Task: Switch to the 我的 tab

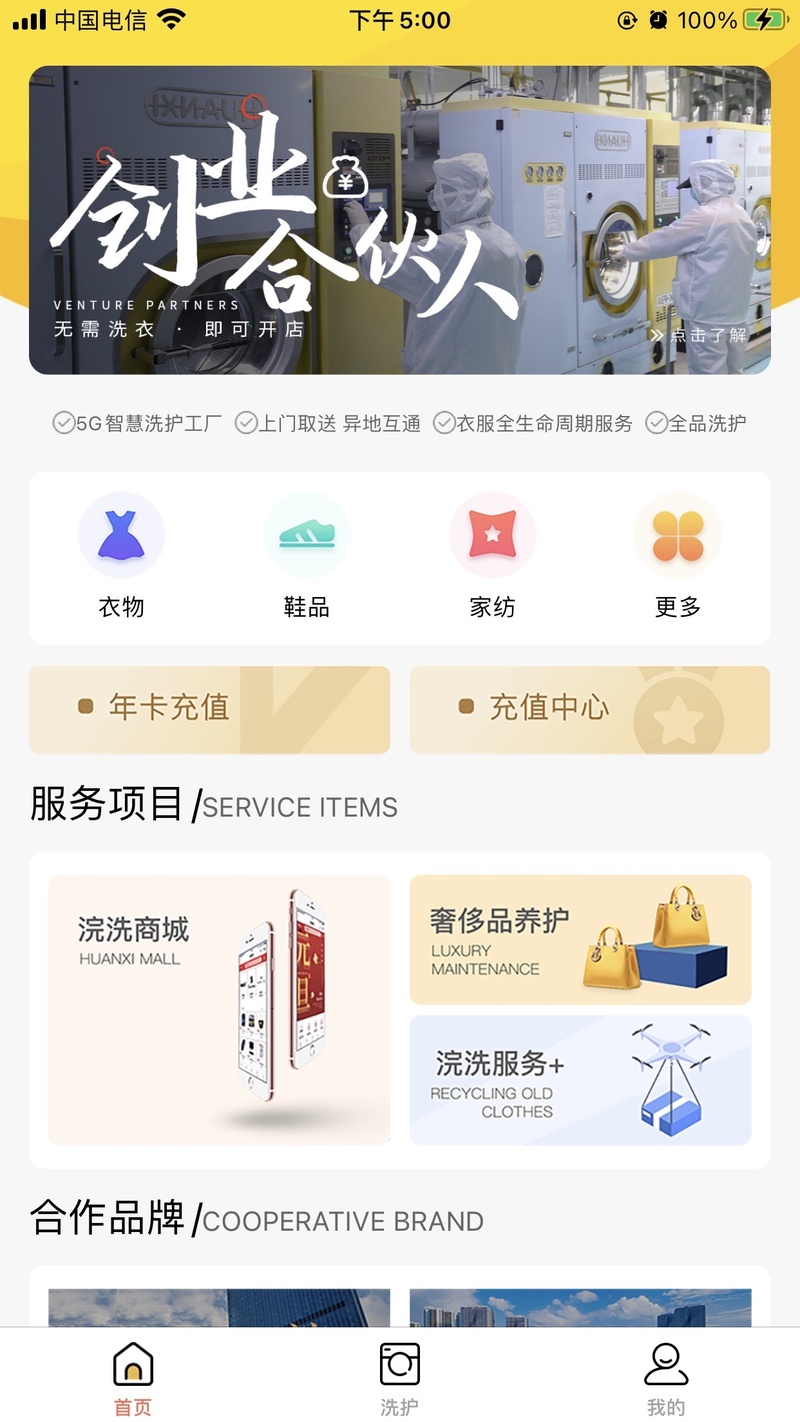Action: 666,1379
